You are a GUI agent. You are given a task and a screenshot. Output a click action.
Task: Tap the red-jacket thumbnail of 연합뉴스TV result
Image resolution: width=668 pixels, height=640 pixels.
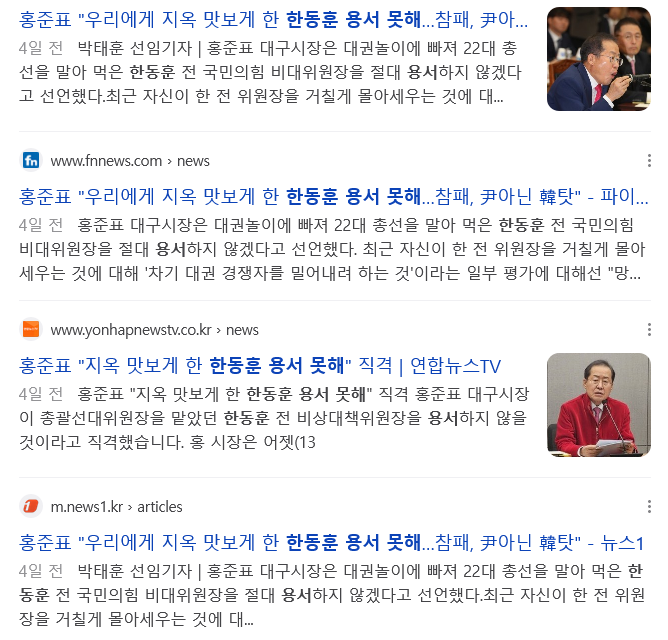click(598, 404)
